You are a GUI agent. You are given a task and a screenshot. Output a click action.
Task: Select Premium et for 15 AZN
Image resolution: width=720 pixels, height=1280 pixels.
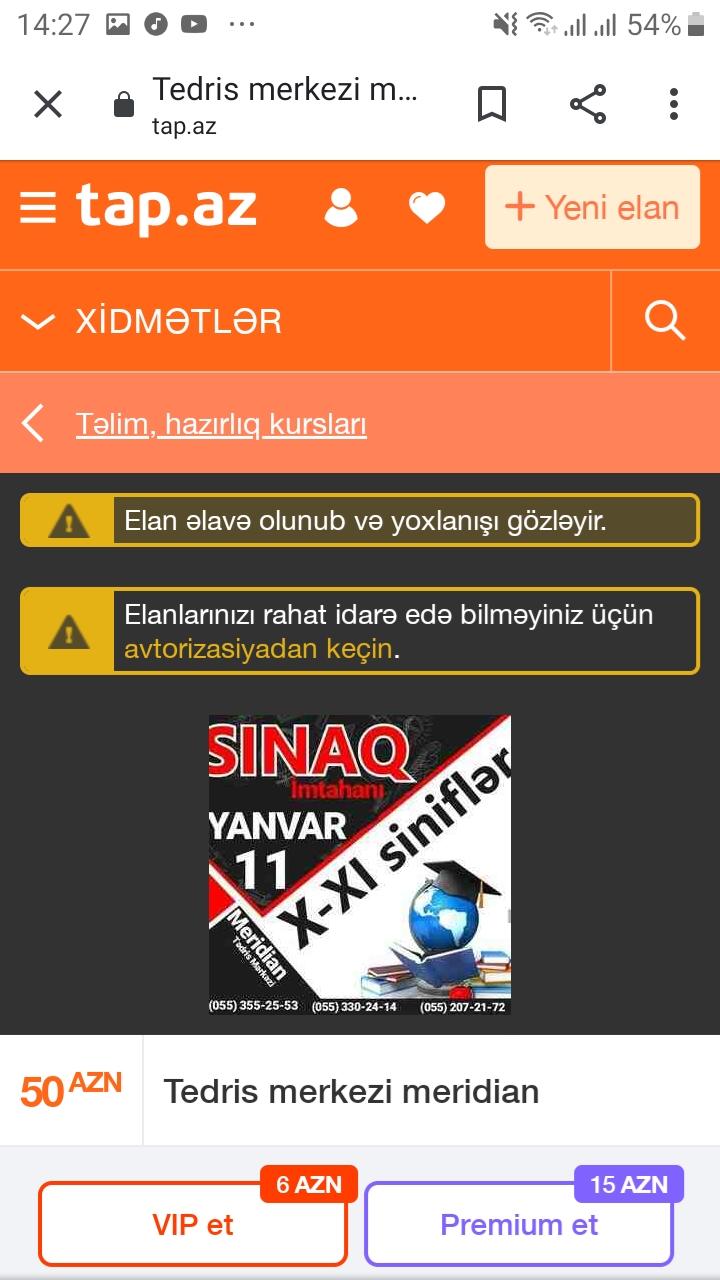[519, 1224]
